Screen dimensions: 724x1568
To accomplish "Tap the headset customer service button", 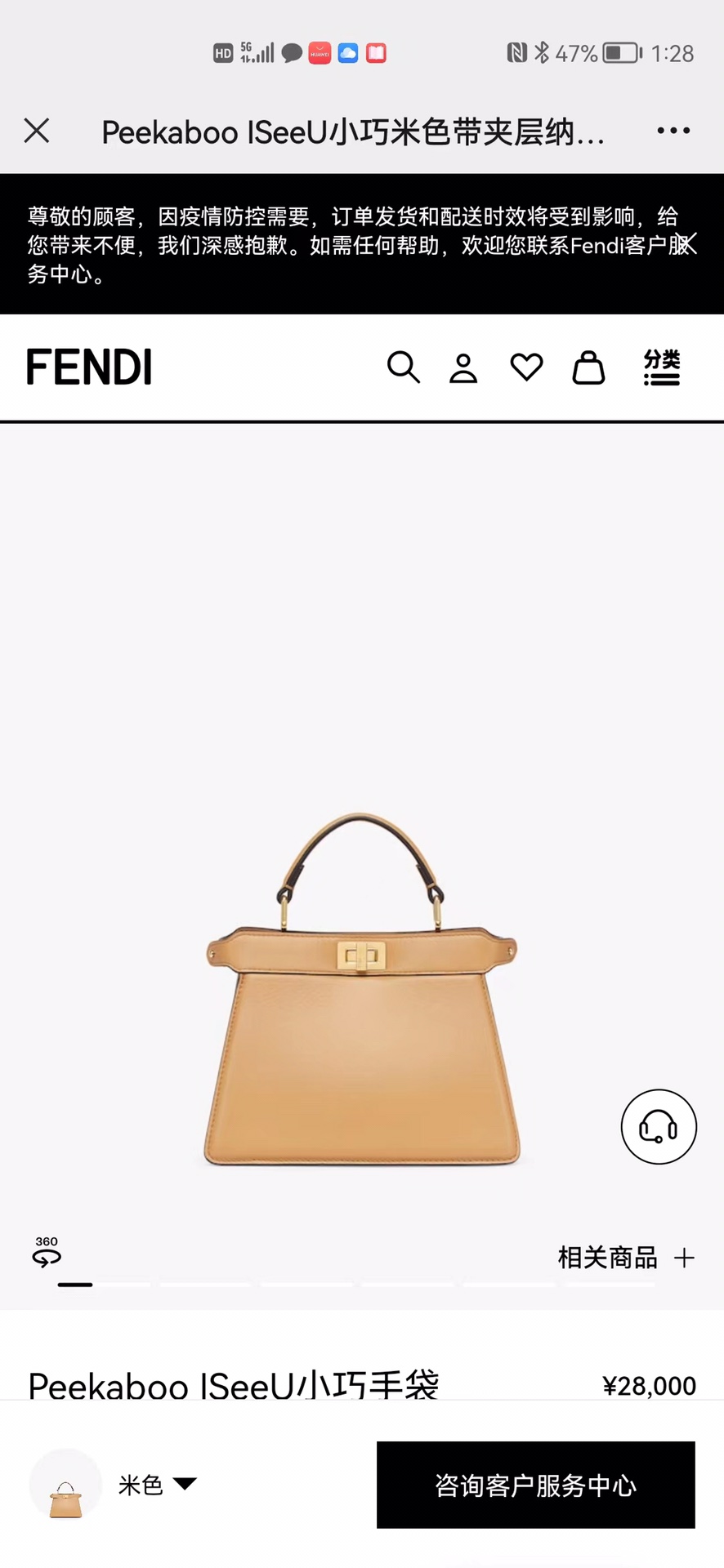I will (x=659, y=1127).
